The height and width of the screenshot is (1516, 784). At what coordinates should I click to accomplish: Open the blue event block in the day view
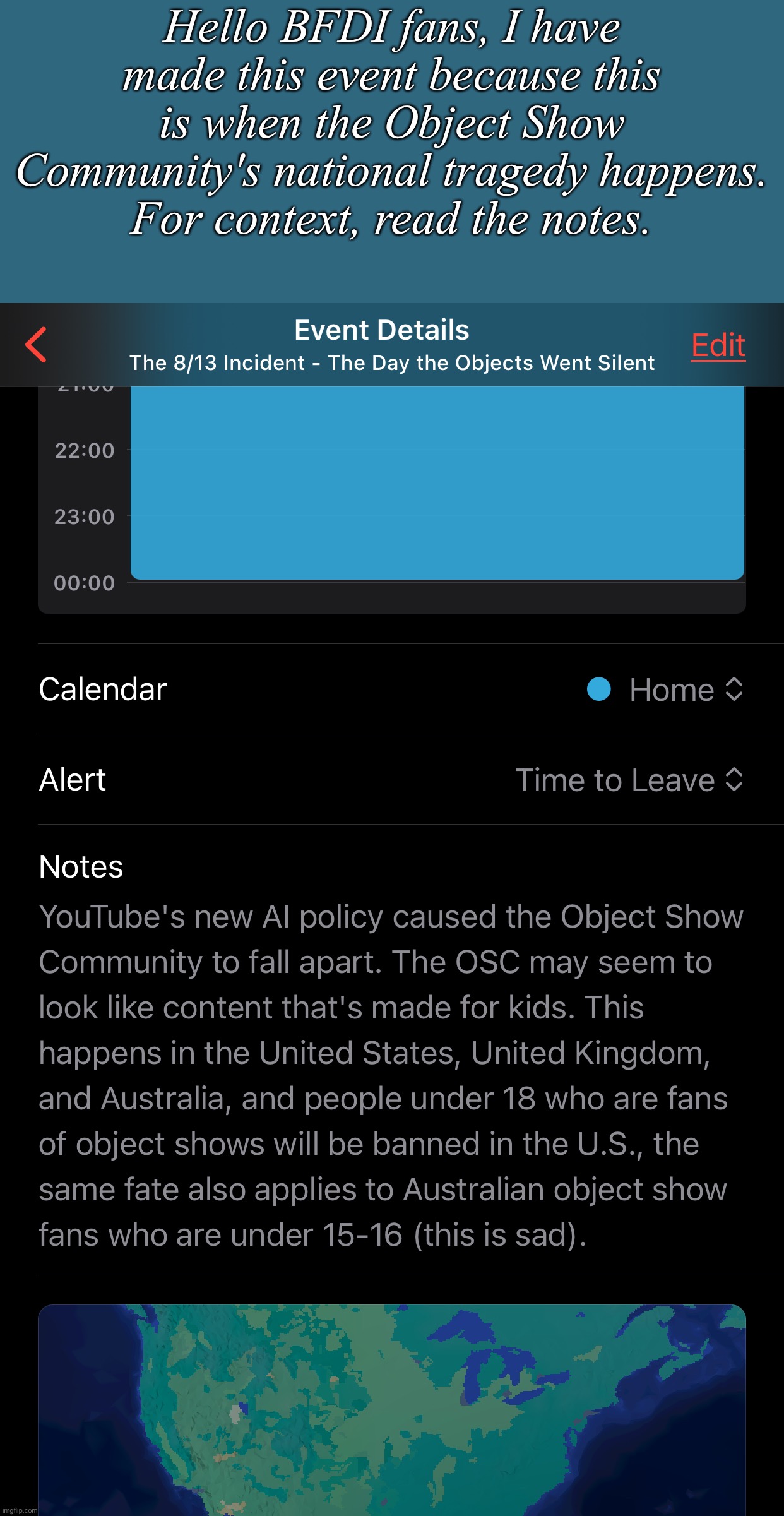(437, 482)
